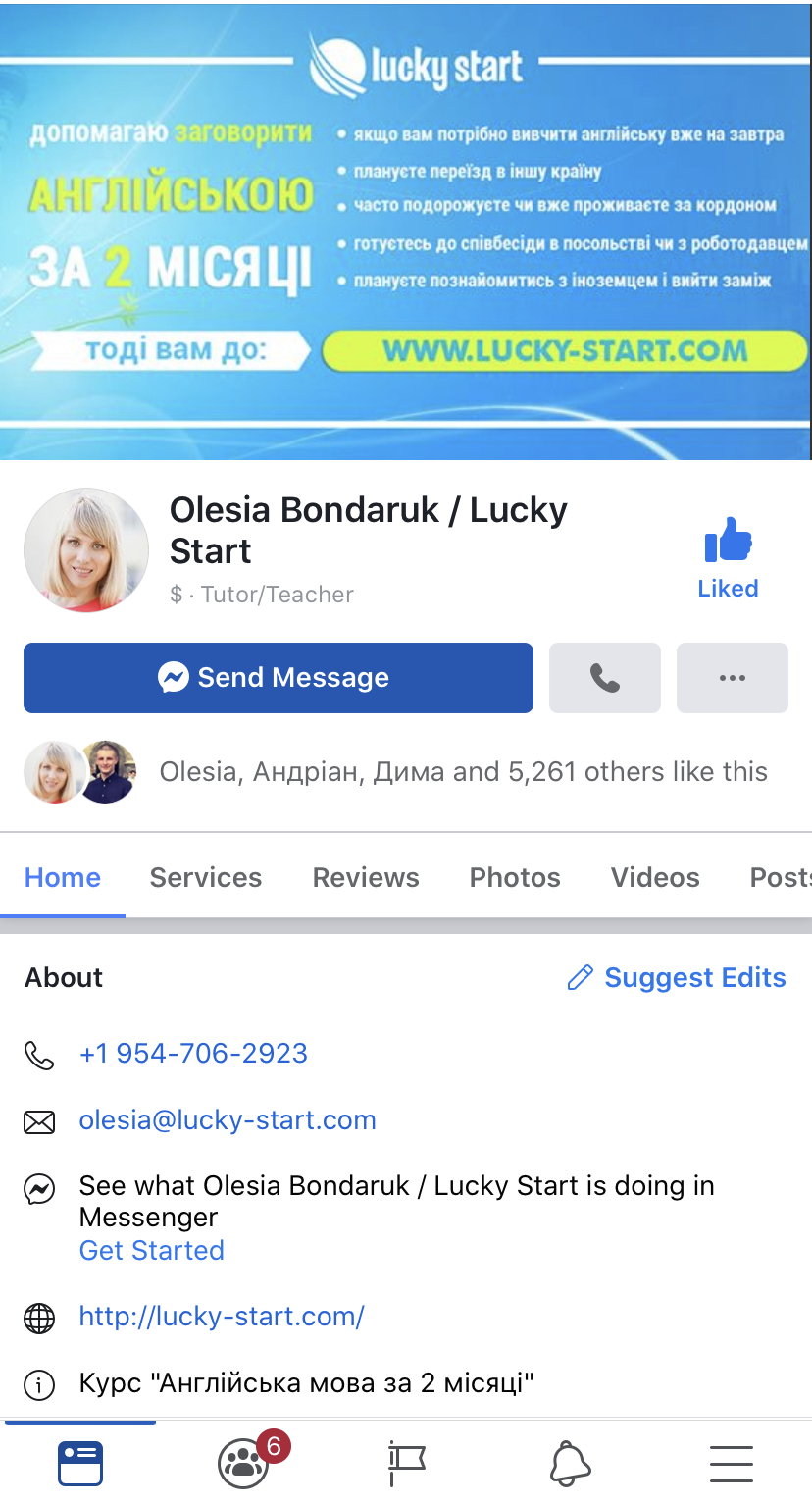The width and height of the screenshot is (812, 1505).
Task: Call the page via phone icon button
Action: pyautogui.click(x=605, y=677)
